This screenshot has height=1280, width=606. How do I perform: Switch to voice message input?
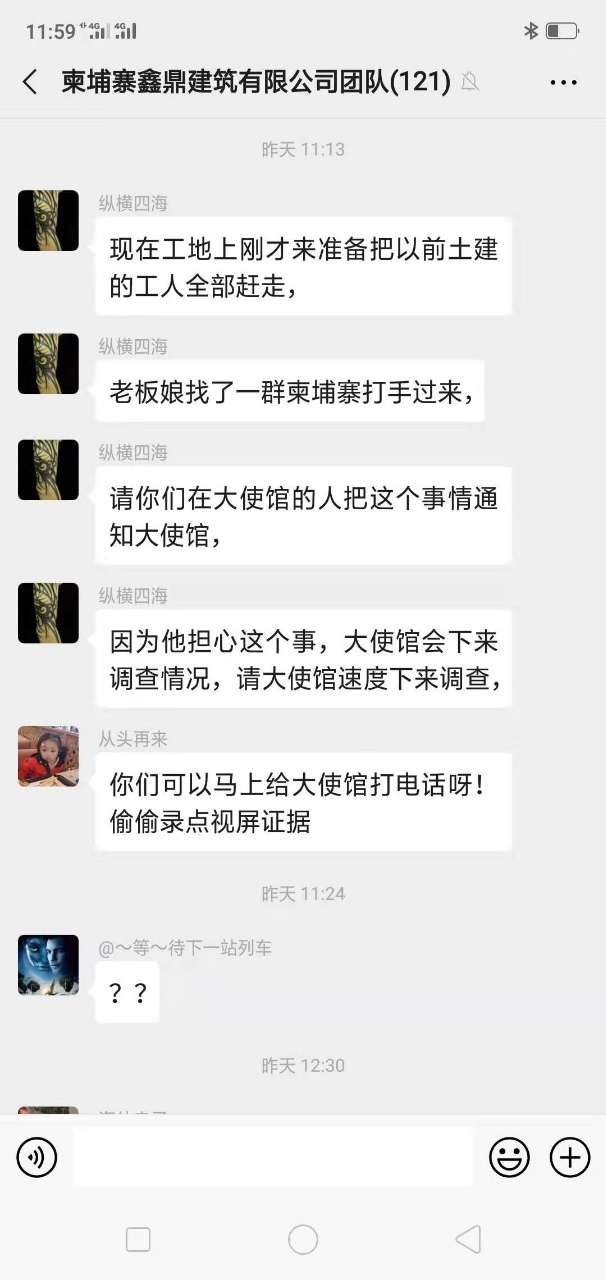point(37,1158)
